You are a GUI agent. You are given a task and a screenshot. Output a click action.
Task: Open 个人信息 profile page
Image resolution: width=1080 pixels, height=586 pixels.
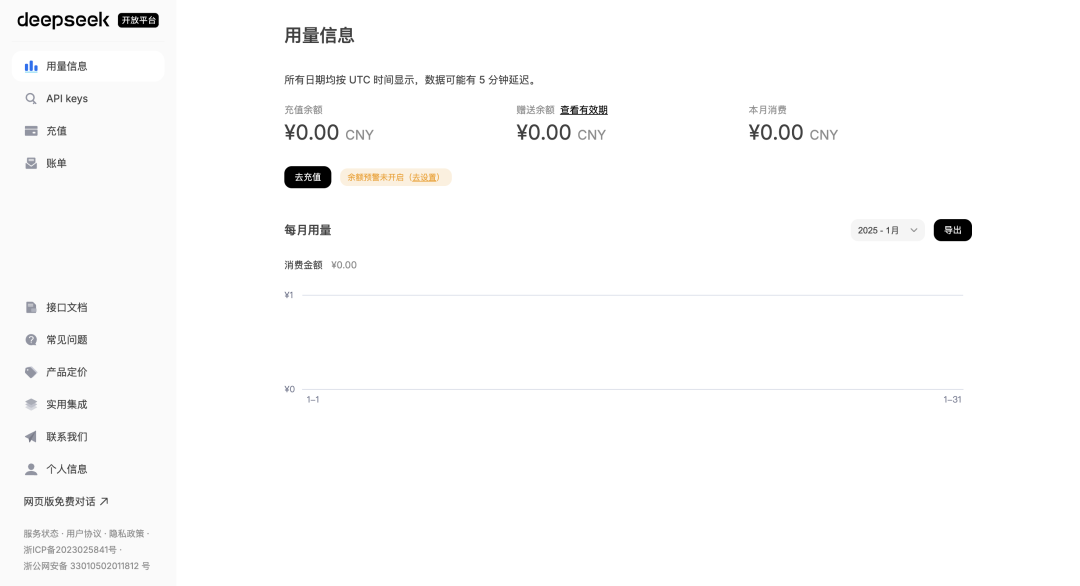(66, 469)
